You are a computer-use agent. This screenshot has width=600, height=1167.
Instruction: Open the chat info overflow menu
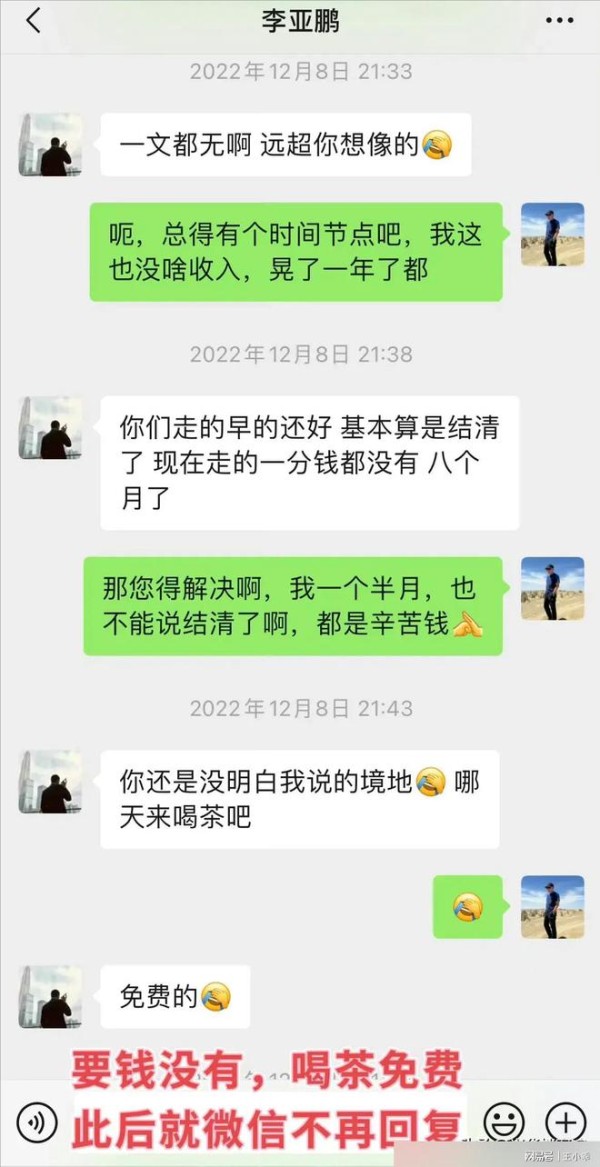click(x=559, y=21)
